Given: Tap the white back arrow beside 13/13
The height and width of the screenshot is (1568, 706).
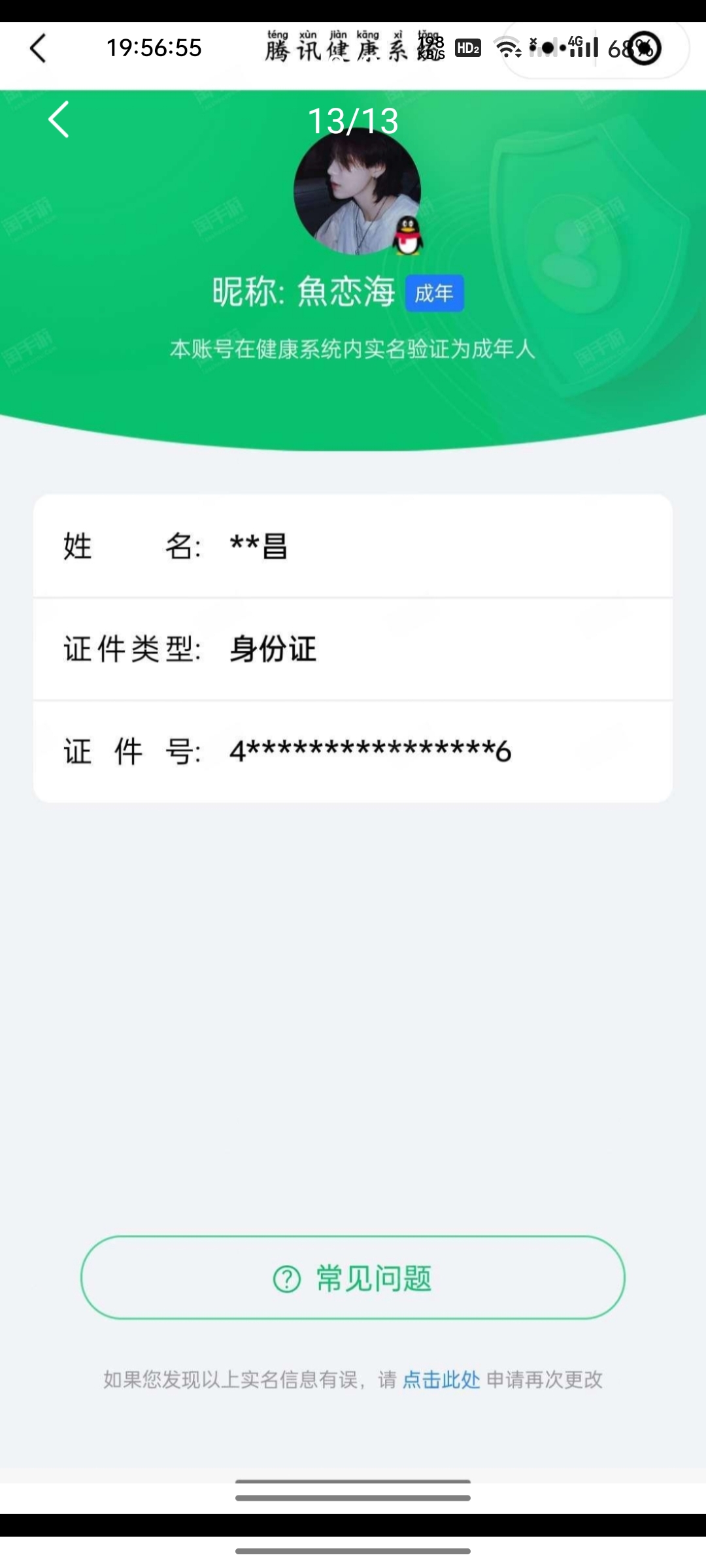Looking at the screenshot, I should point(59,120).
